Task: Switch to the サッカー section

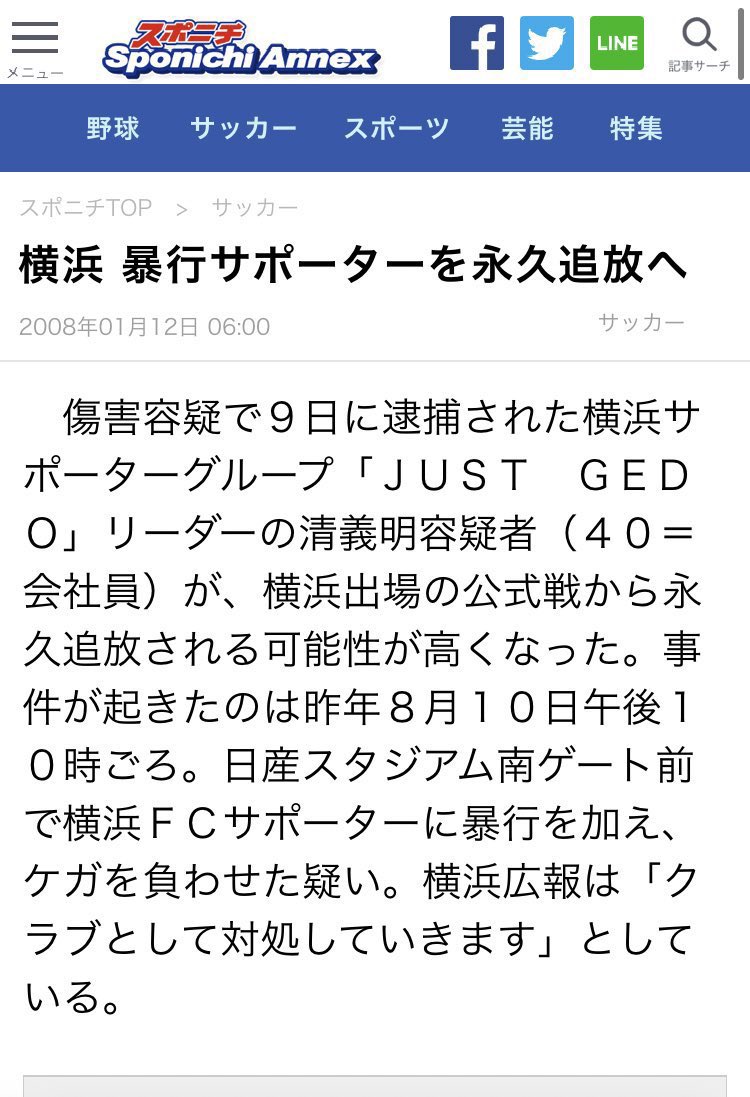Action: [243, 128]
